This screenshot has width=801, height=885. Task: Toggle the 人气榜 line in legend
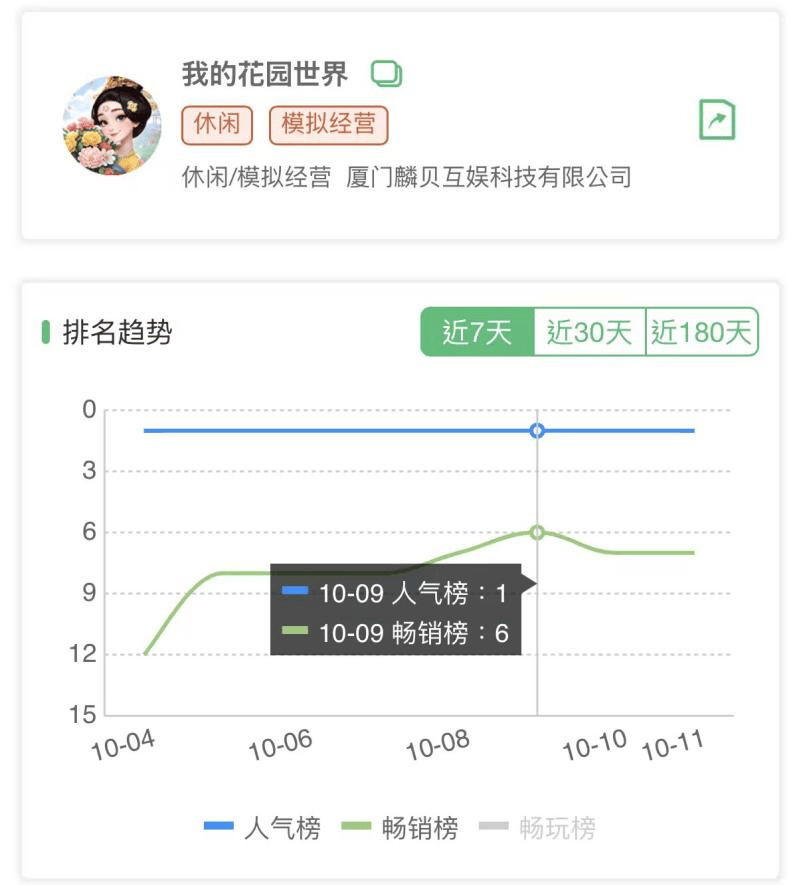[x=262, y=828]
